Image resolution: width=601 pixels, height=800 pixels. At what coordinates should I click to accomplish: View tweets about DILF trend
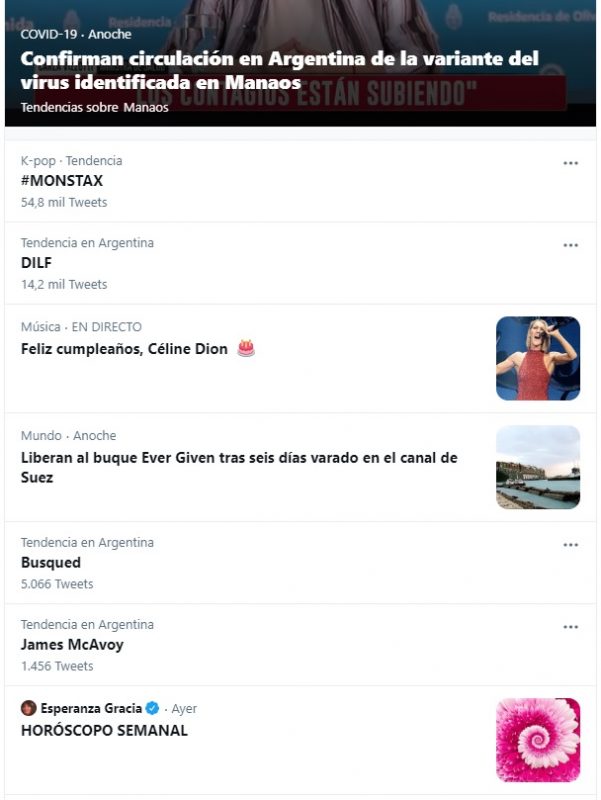point(37,263)
